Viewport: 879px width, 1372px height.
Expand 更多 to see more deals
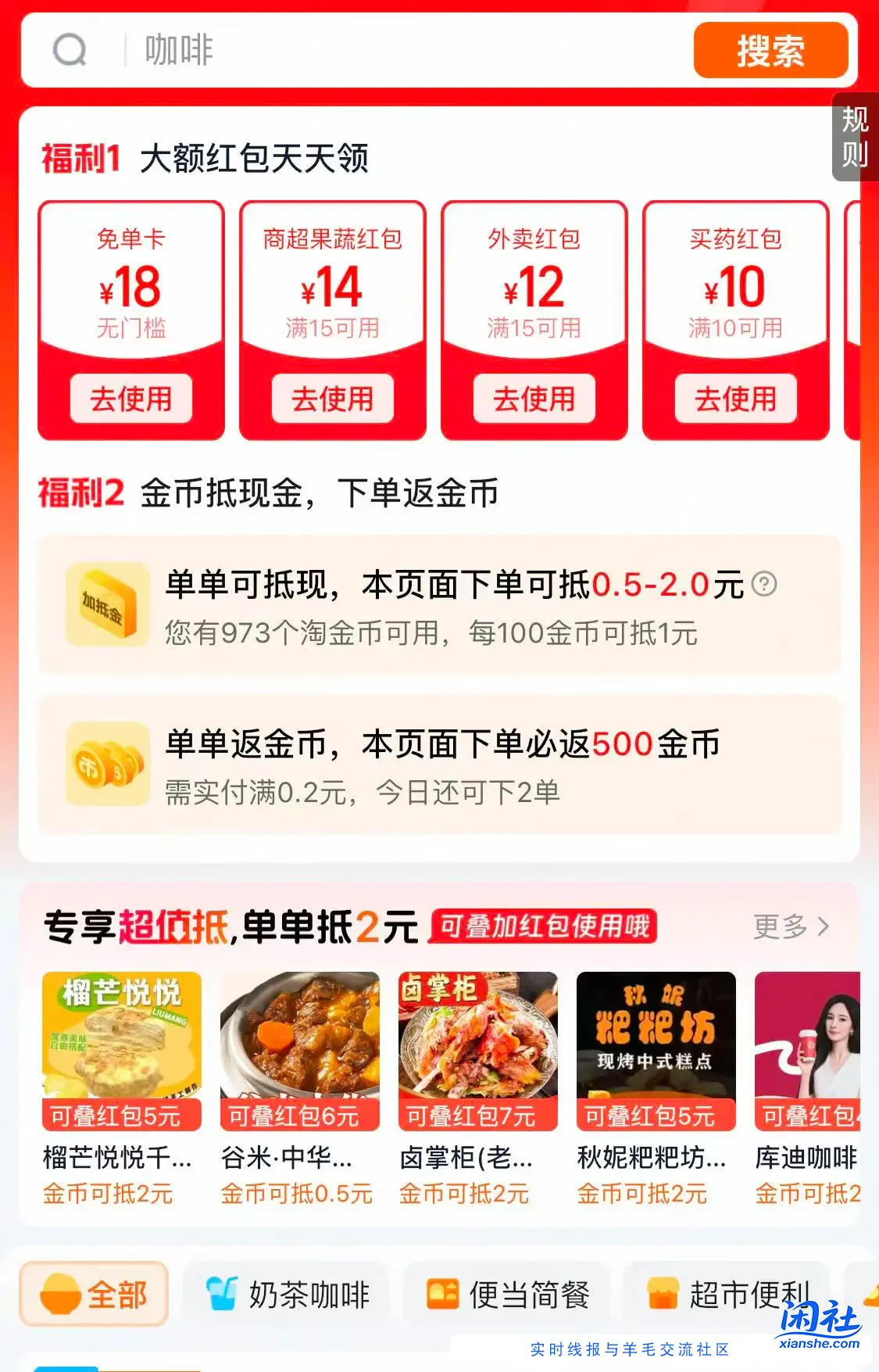pos(785,926)
